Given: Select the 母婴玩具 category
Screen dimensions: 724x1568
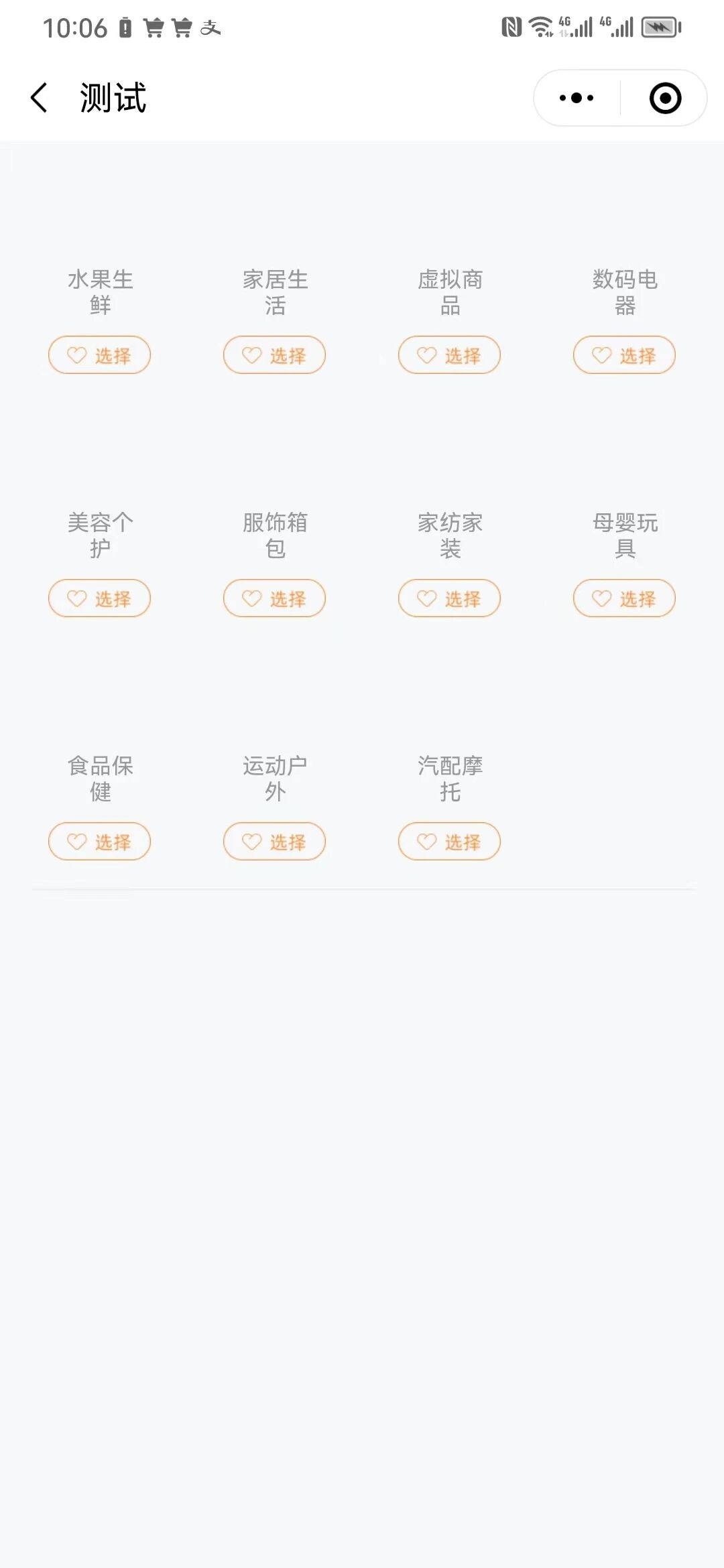Looking at the screenshot, I should pos(624,598).
